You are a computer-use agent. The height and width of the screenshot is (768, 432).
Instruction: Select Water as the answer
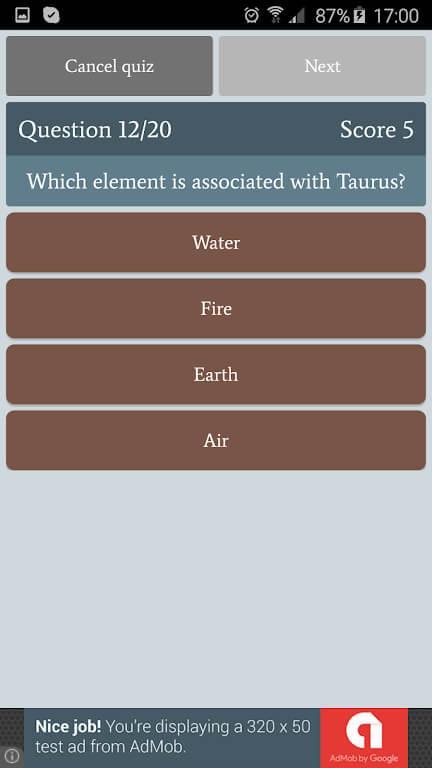pos(216,242)
